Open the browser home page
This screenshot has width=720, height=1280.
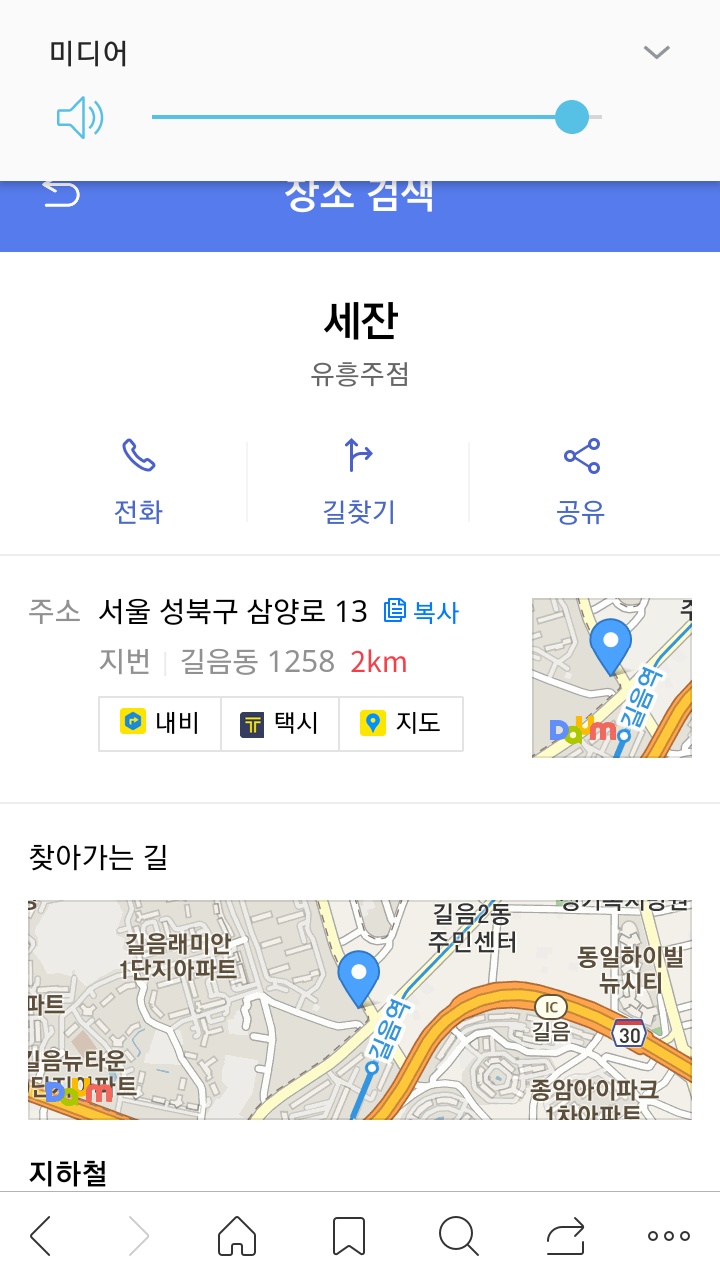237,1236
